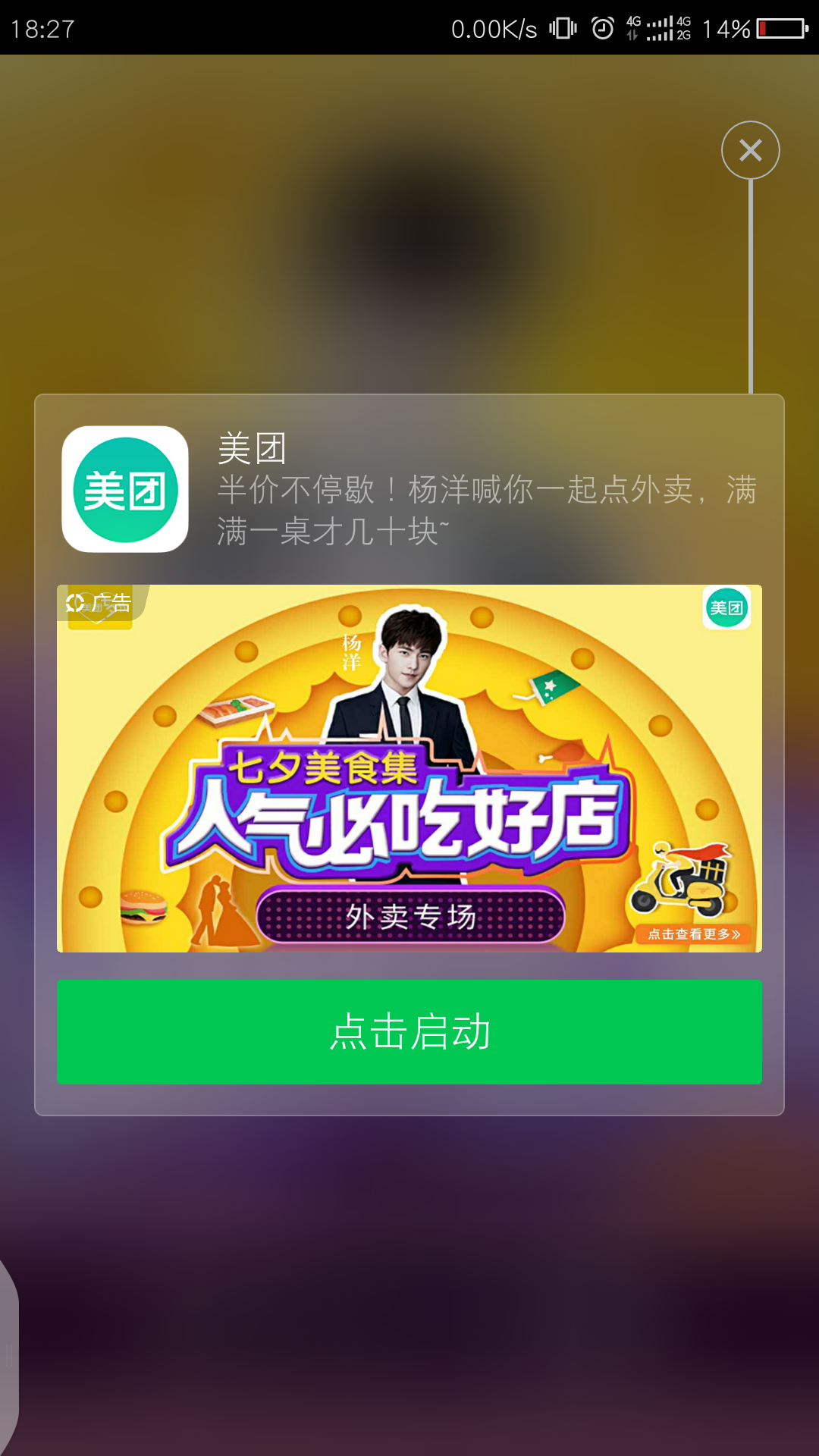This screenshot has height=1456, width=819.
Task: Tap the sushi graphic on the ad banner
Action: coord(239,709)
